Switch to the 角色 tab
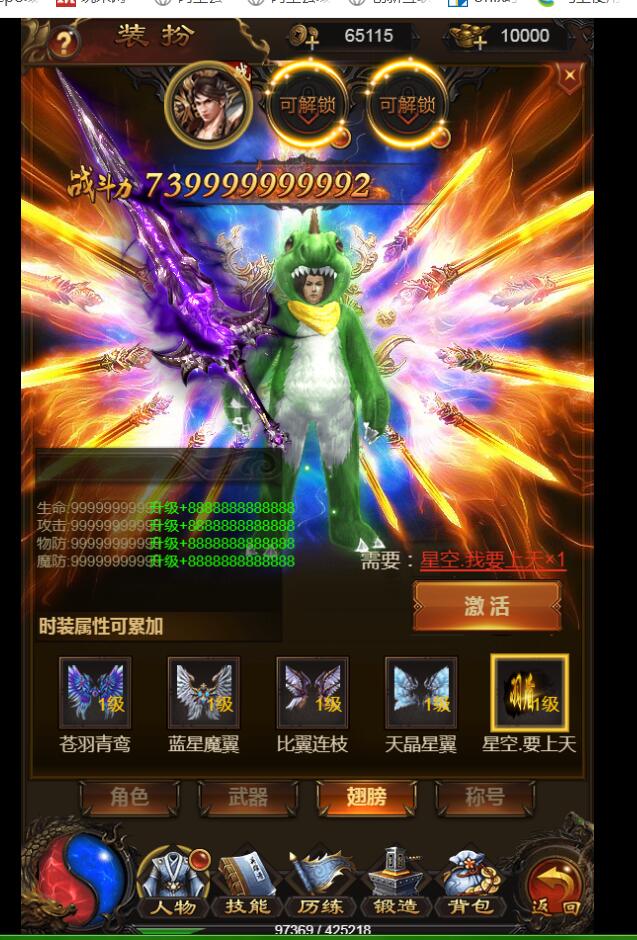Viewport: 637px width, 940px height. [x=130, y=797]
